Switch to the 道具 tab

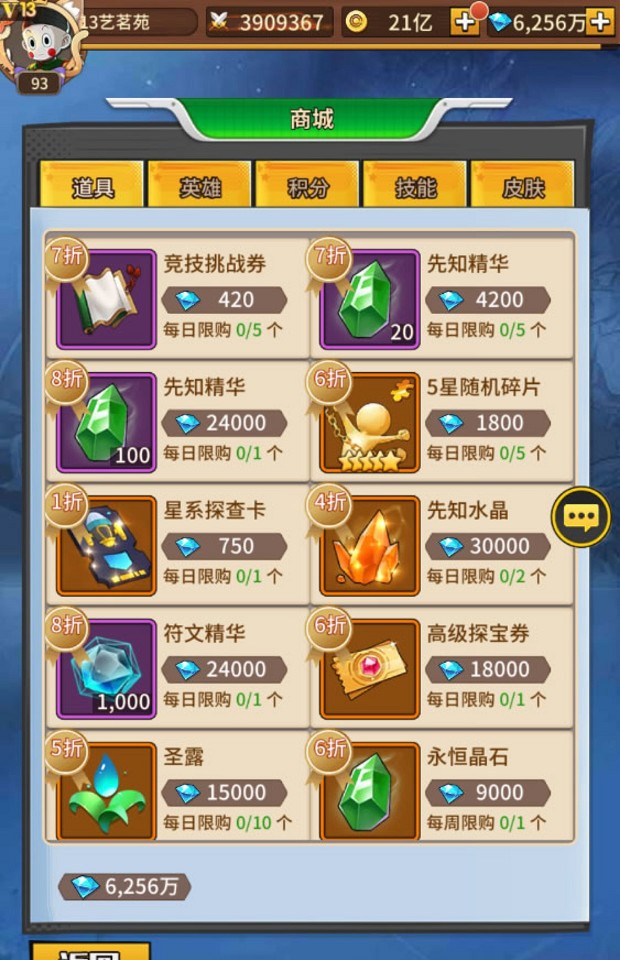pos(93,186)
